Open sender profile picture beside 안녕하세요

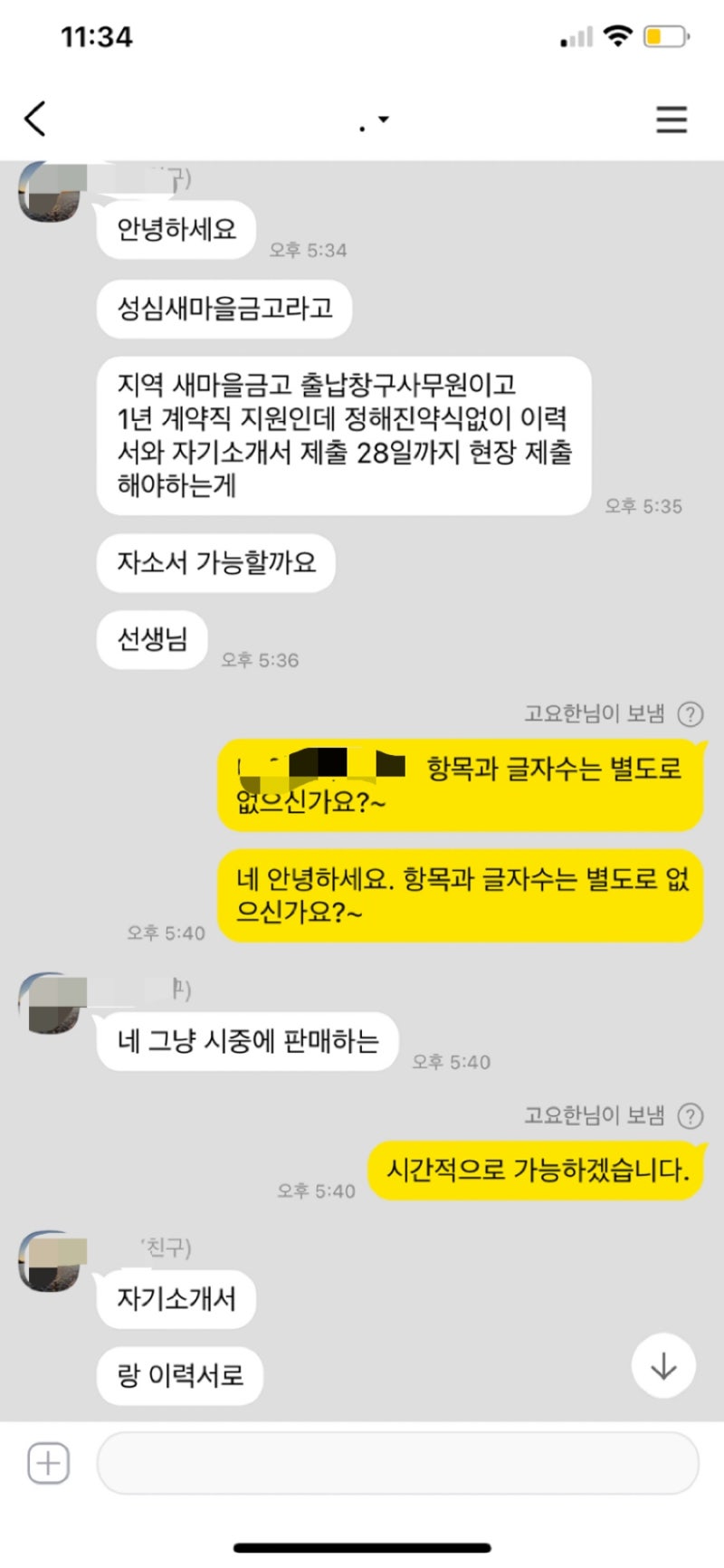[50, 192]
